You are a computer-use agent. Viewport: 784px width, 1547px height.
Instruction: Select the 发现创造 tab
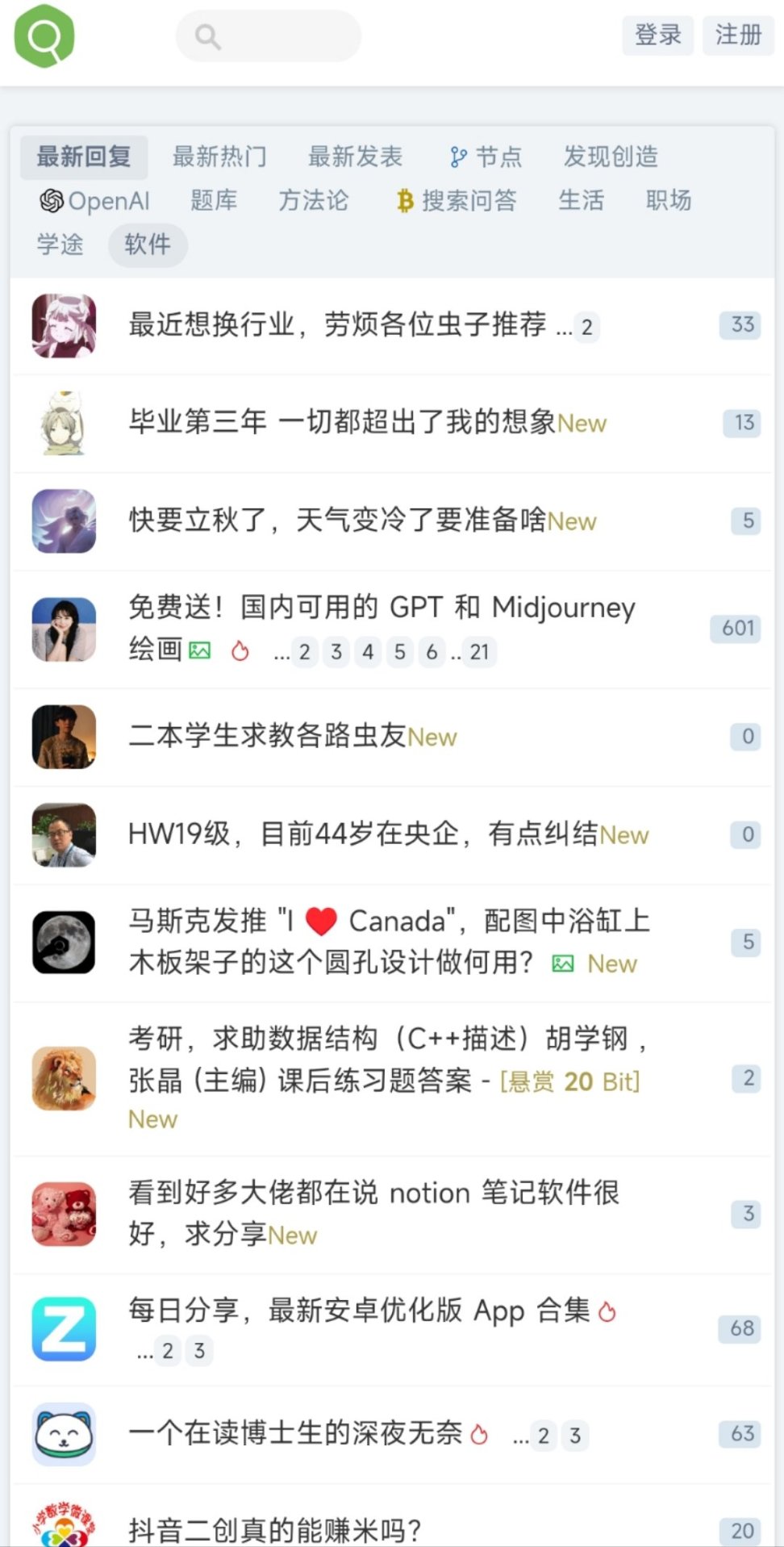pos(610,157)
